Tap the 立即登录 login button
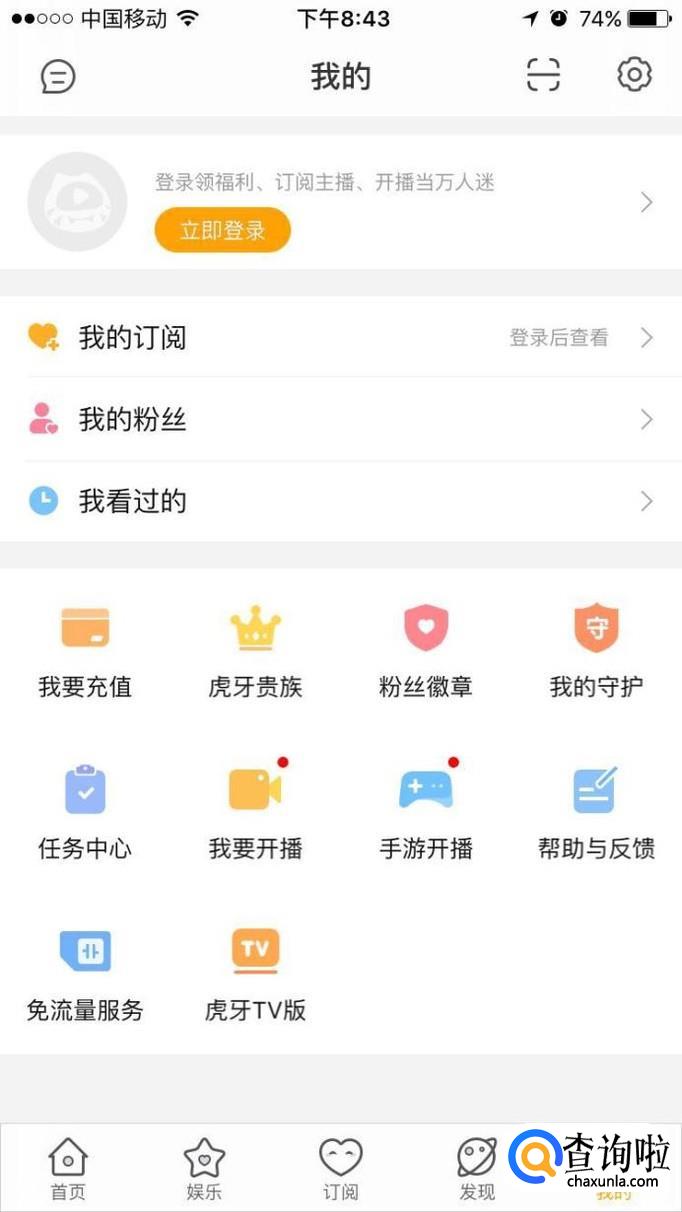 point(222,230)
